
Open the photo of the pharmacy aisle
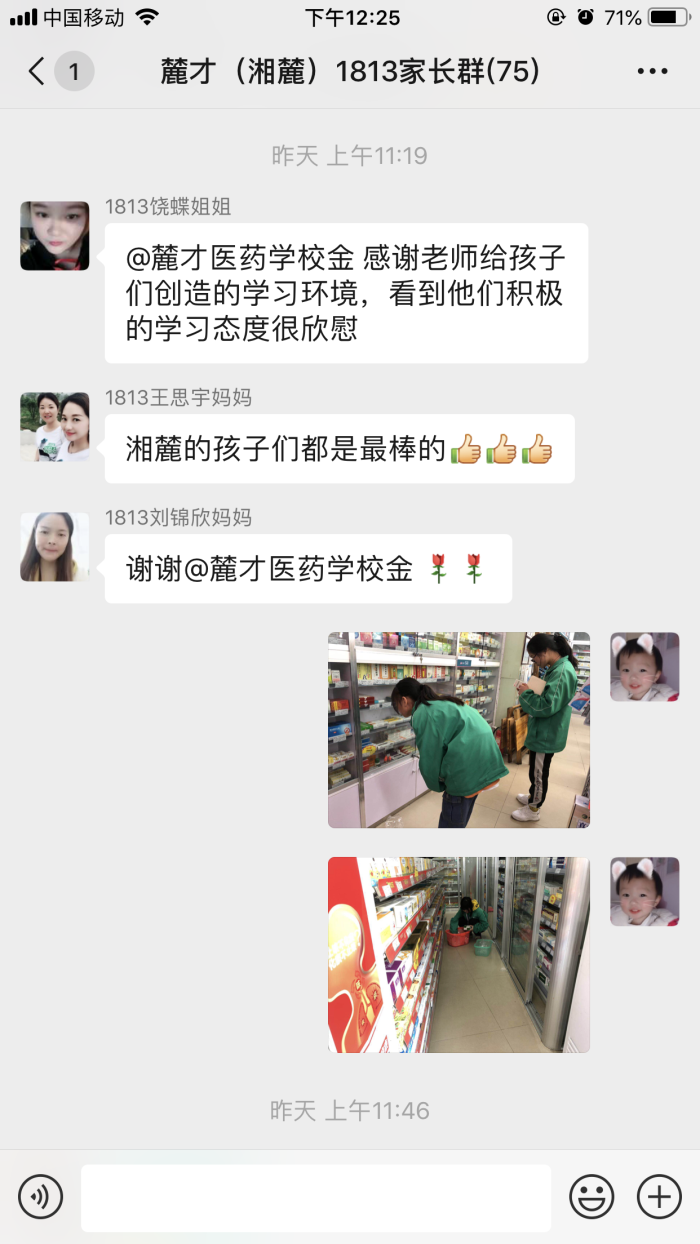(459, 955)
